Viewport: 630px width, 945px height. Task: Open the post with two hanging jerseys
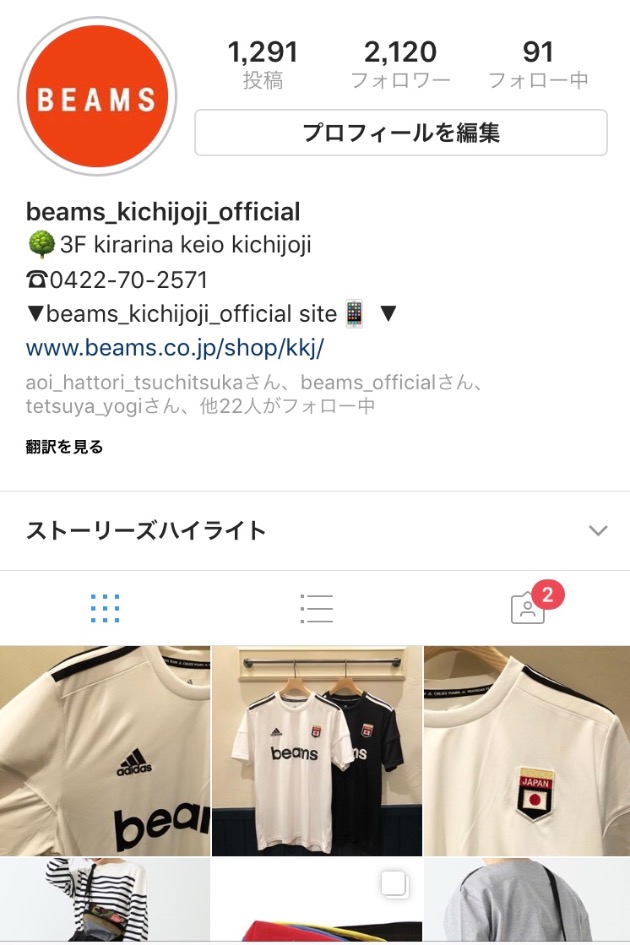point(316,751)
